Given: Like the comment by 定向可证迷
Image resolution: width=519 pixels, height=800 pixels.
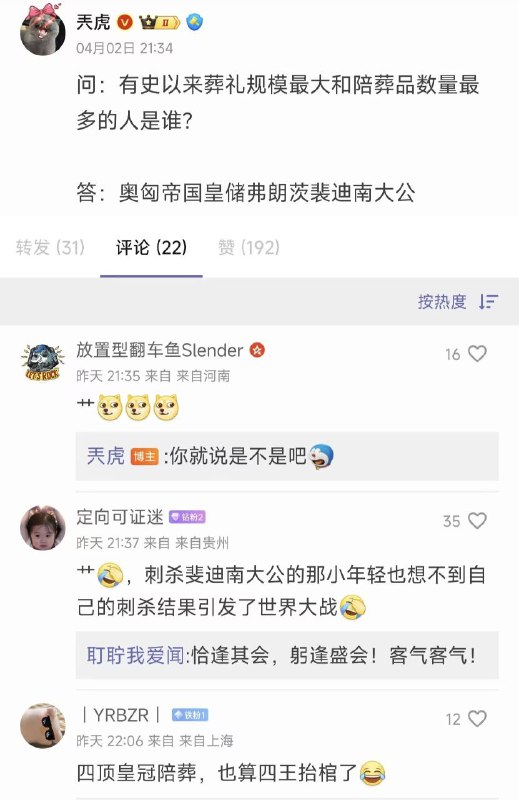Looking at the screenshot, I should tap(477, 521).
